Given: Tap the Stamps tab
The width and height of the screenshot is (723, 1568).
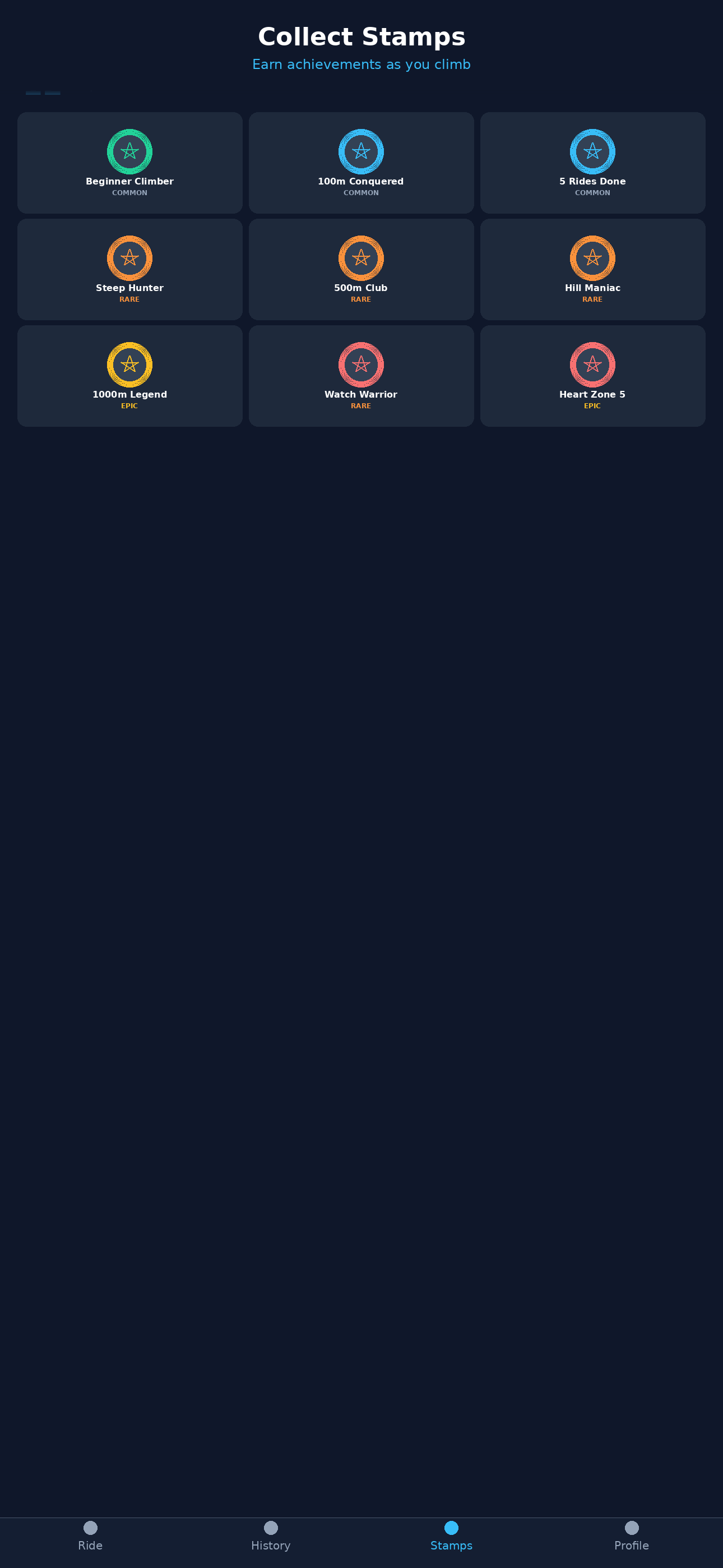Looking at the screenshot, I should (451, 1535).
